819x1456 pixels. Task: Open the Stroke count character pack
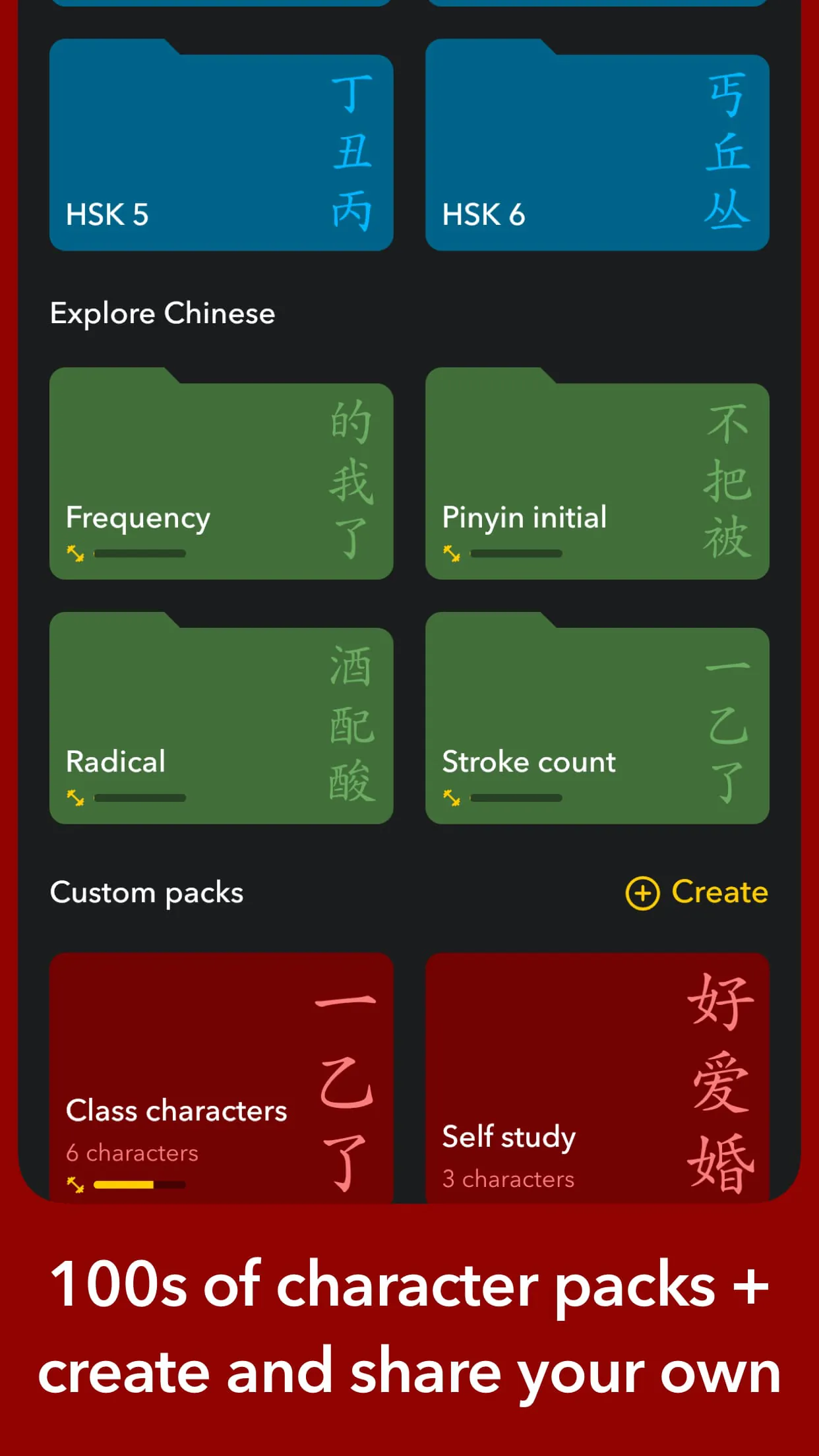(597, 719)
